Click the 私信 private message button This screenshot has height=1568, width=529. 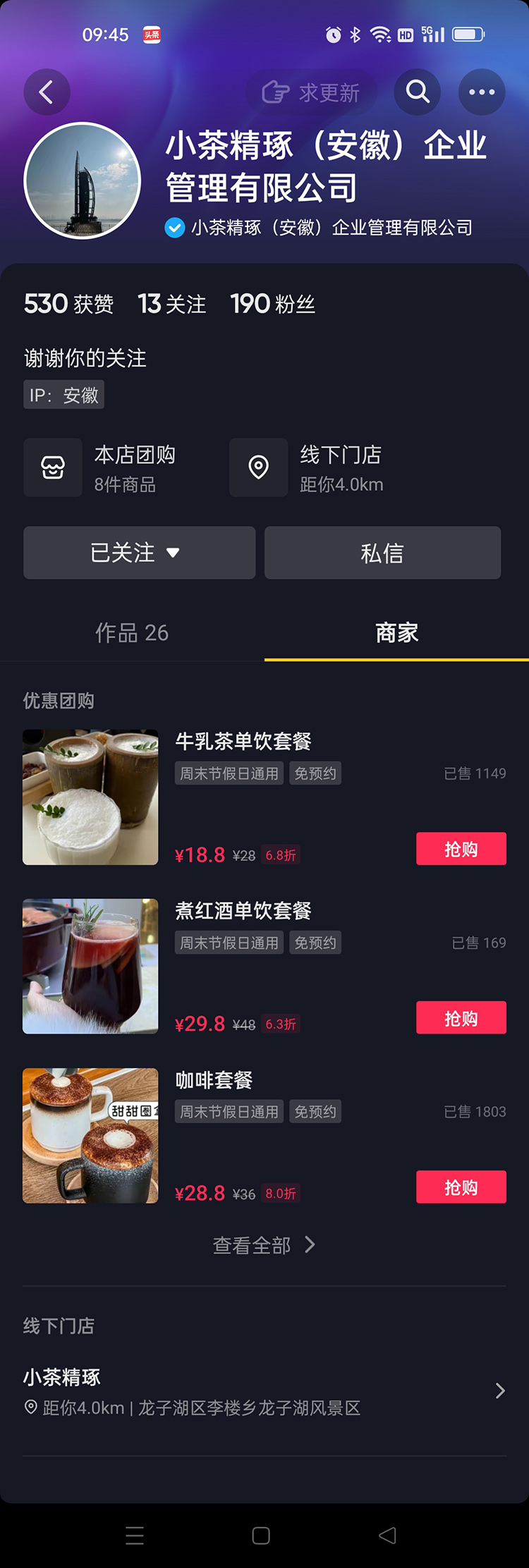382,553
